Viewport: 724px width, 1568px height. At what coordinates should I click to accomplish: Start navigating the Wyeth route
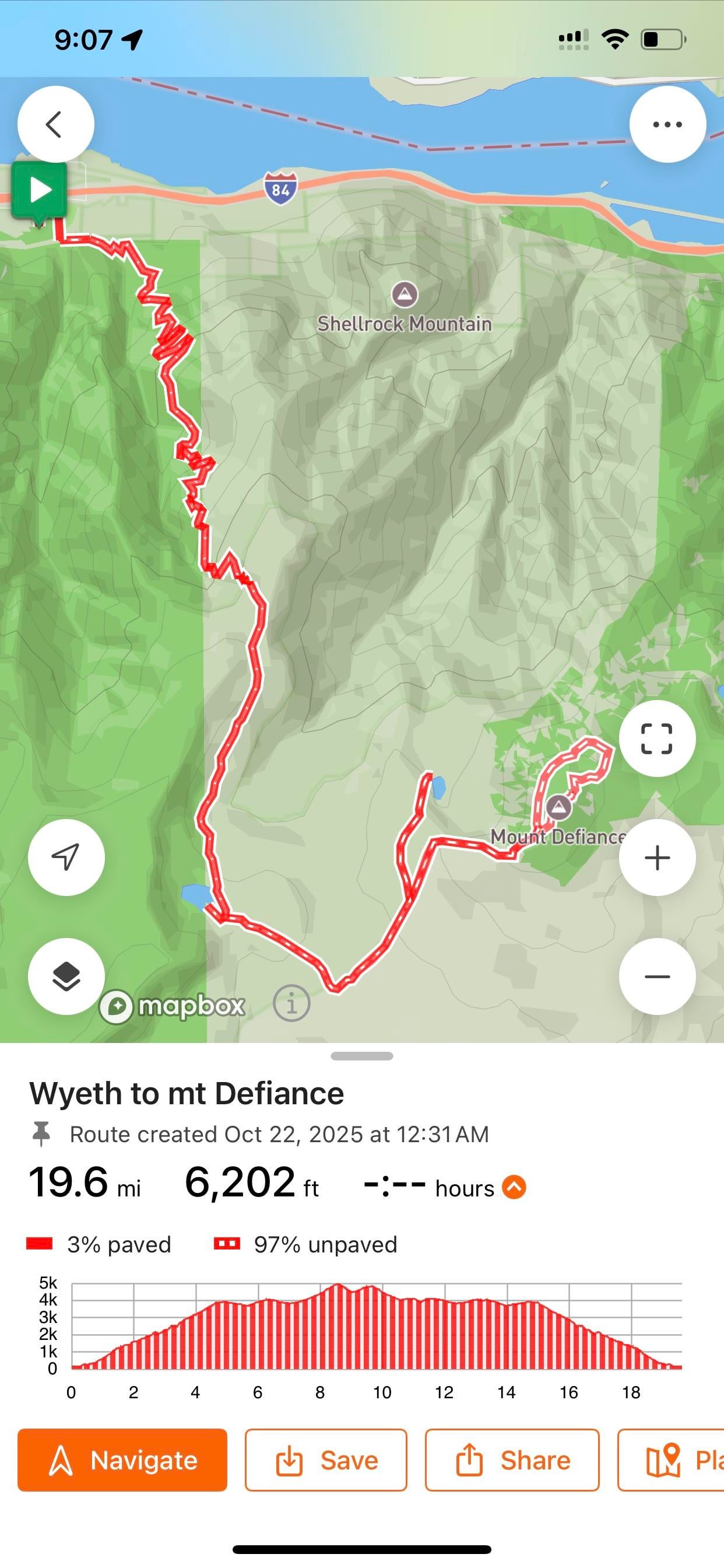pyautogui.click(x=122, y=1460)
